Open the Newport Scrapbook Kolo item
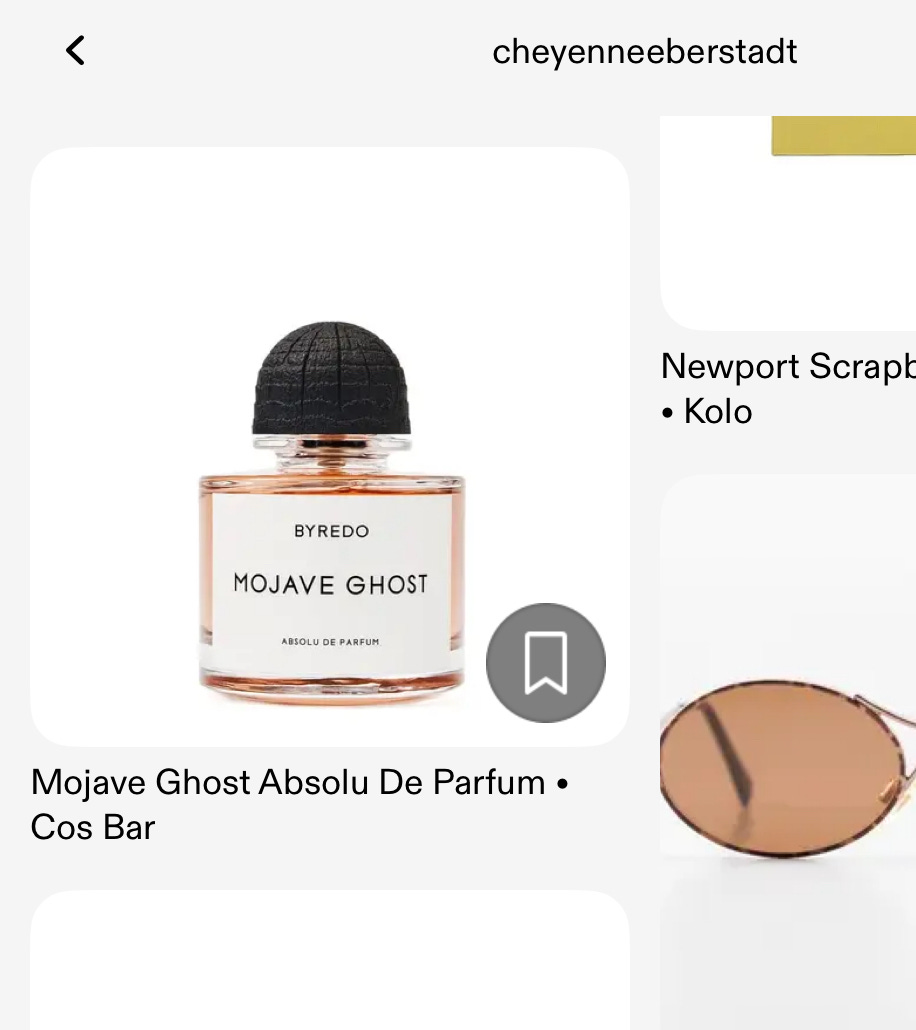The width and height of the screenshot is (916, 1030). coord(788,388)
